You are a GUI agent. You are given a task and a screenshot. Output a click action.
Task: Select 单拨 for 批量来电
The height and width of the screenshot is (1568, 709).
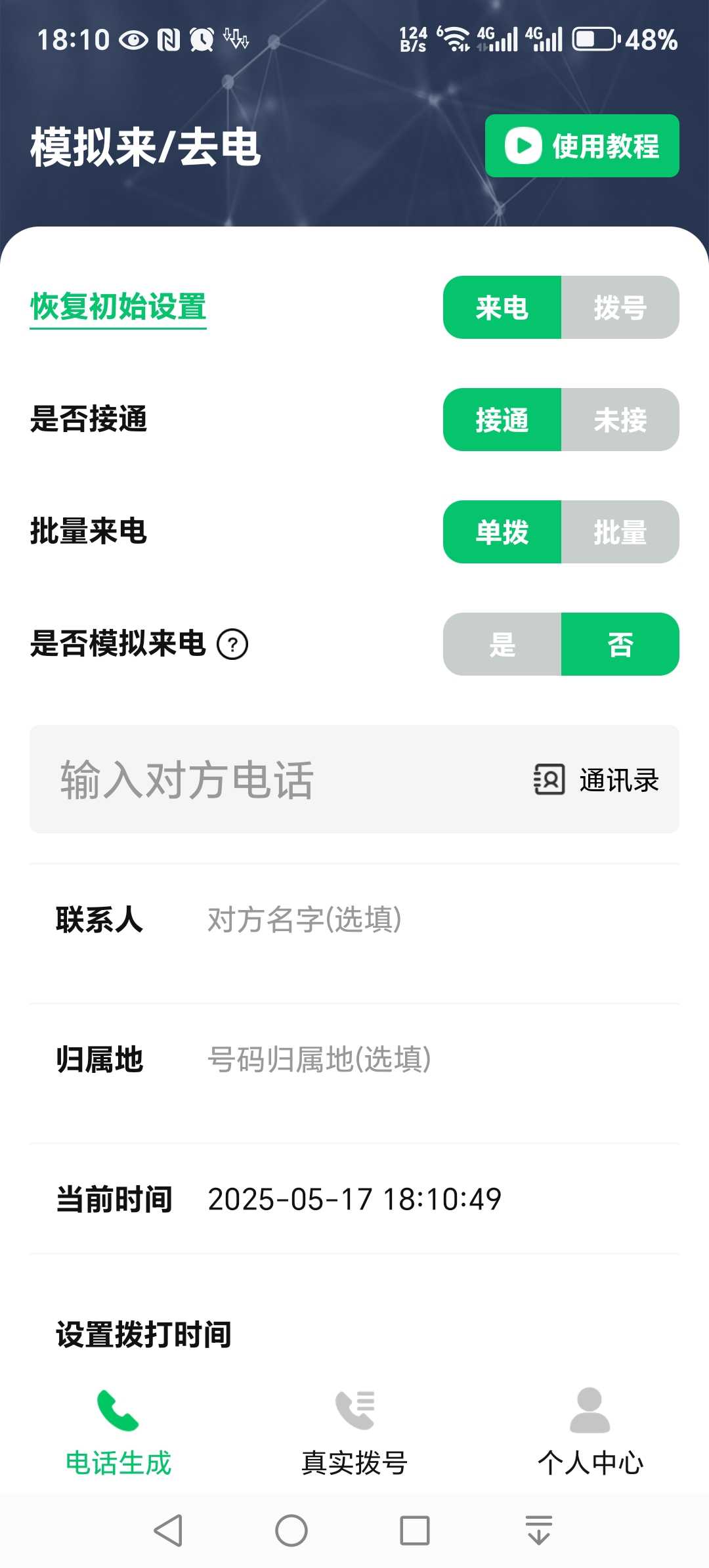[502, 532]
